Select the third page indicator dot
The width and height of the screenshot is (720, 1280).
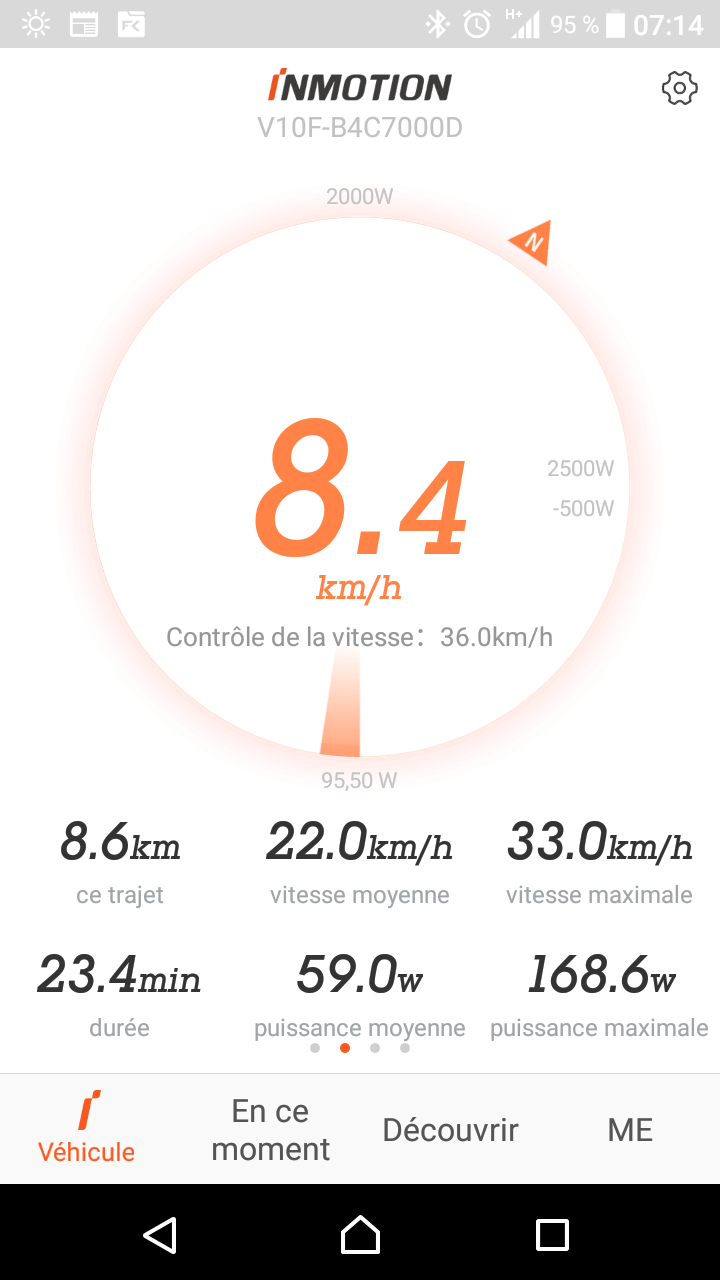(375, 1048)
